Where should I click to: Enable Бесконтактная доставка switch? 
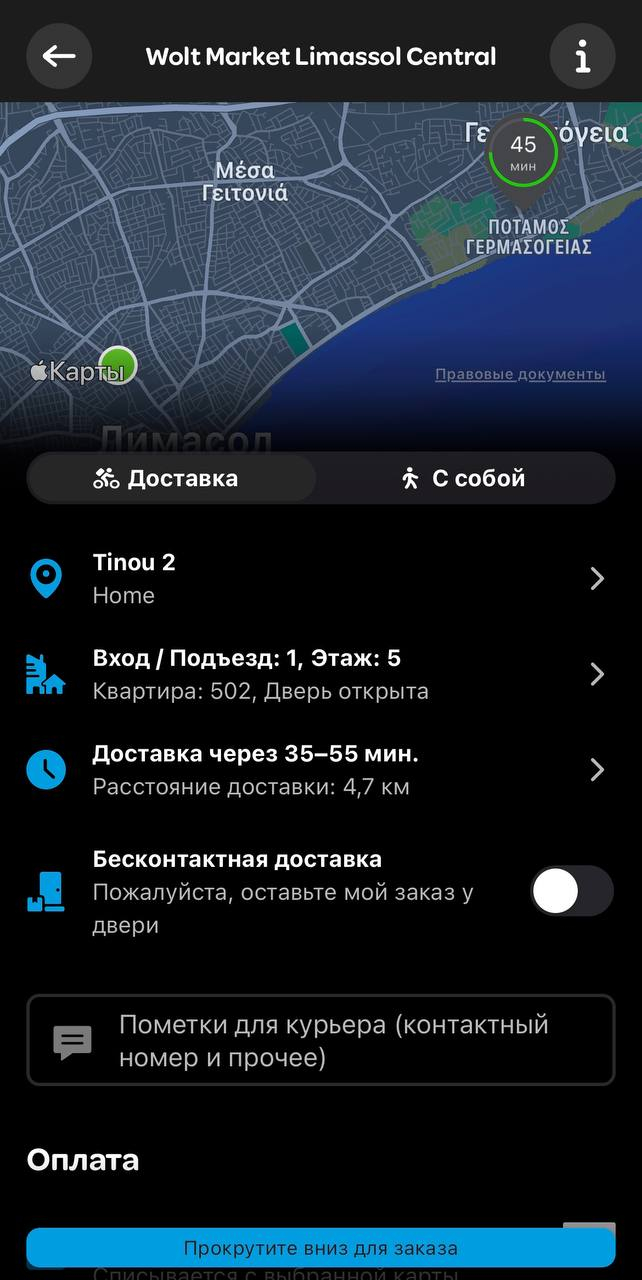click(571, 891)
